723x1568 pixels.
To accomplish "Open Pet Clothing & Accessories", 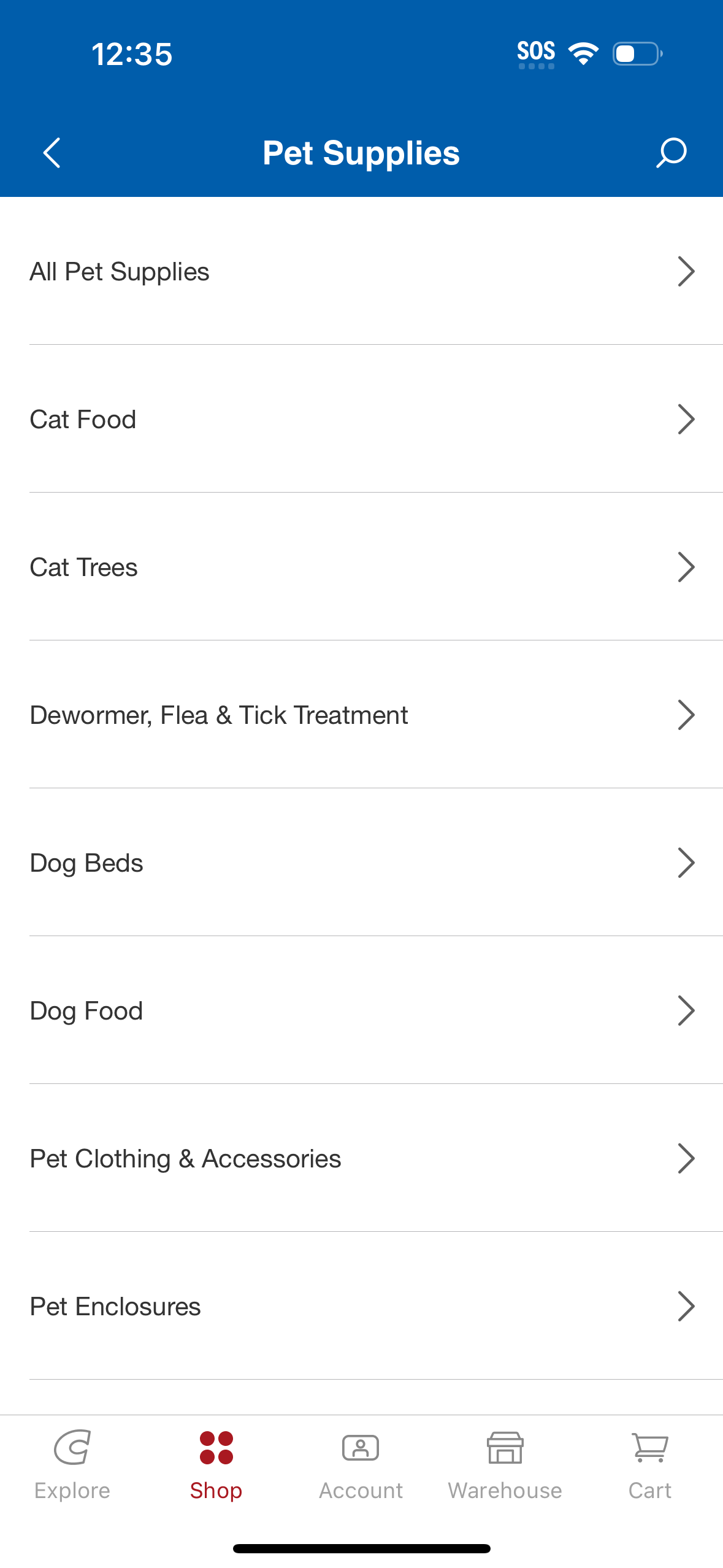I will tap(362, 1158).
